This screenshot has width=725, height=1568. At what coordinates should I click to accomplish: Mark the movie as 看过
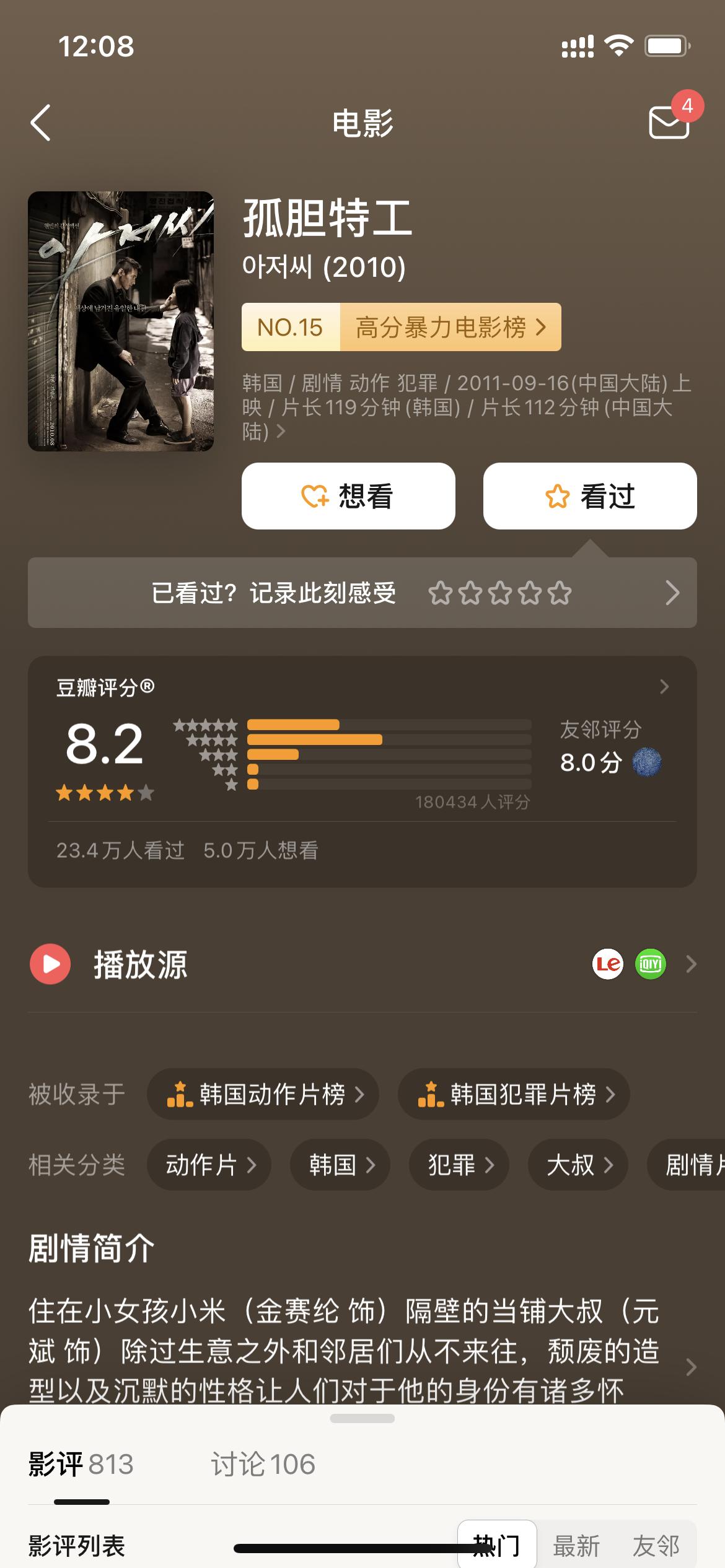(x=589, y=497)
